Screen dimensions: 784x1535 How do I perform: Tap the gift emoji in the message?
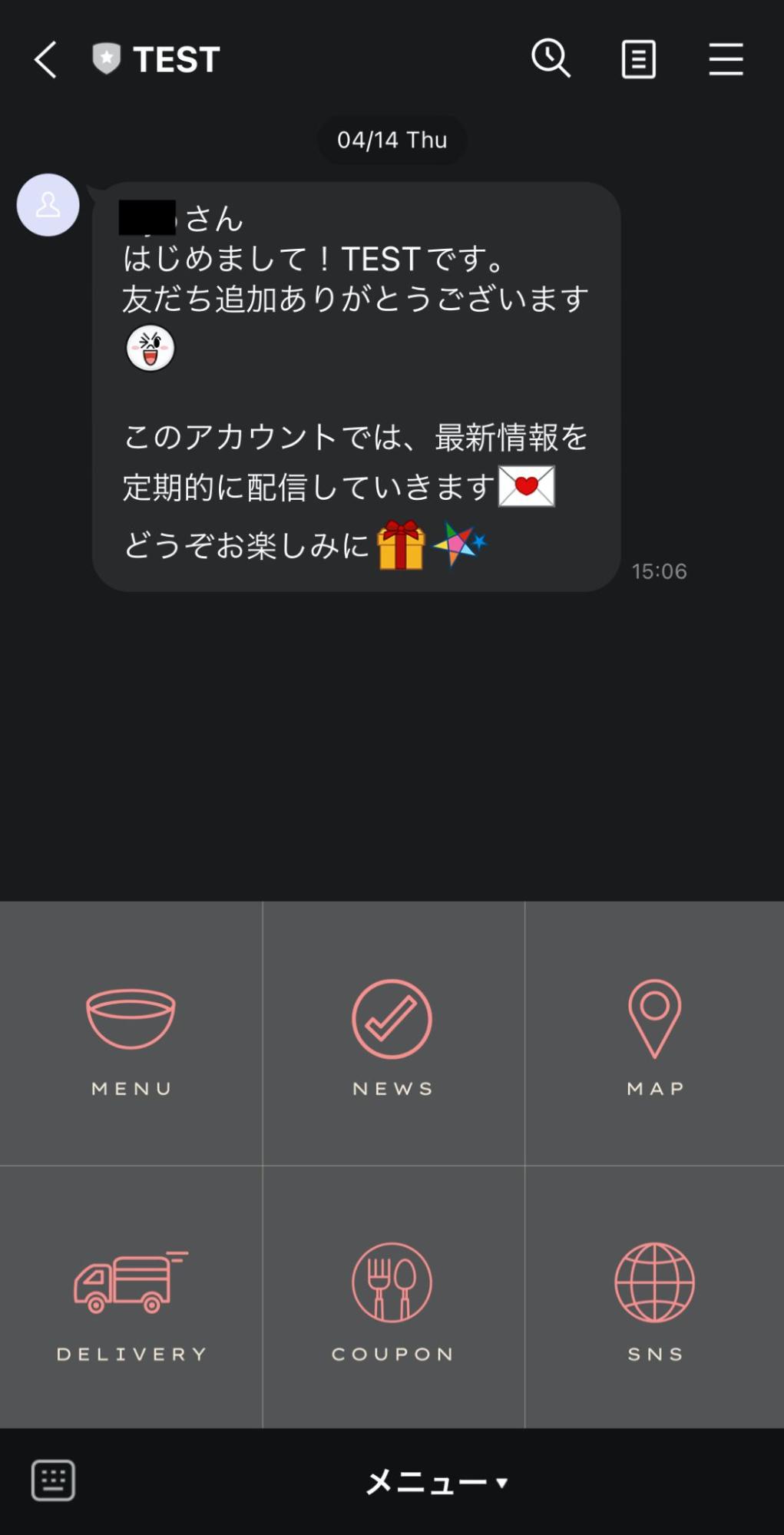point(401,547)
